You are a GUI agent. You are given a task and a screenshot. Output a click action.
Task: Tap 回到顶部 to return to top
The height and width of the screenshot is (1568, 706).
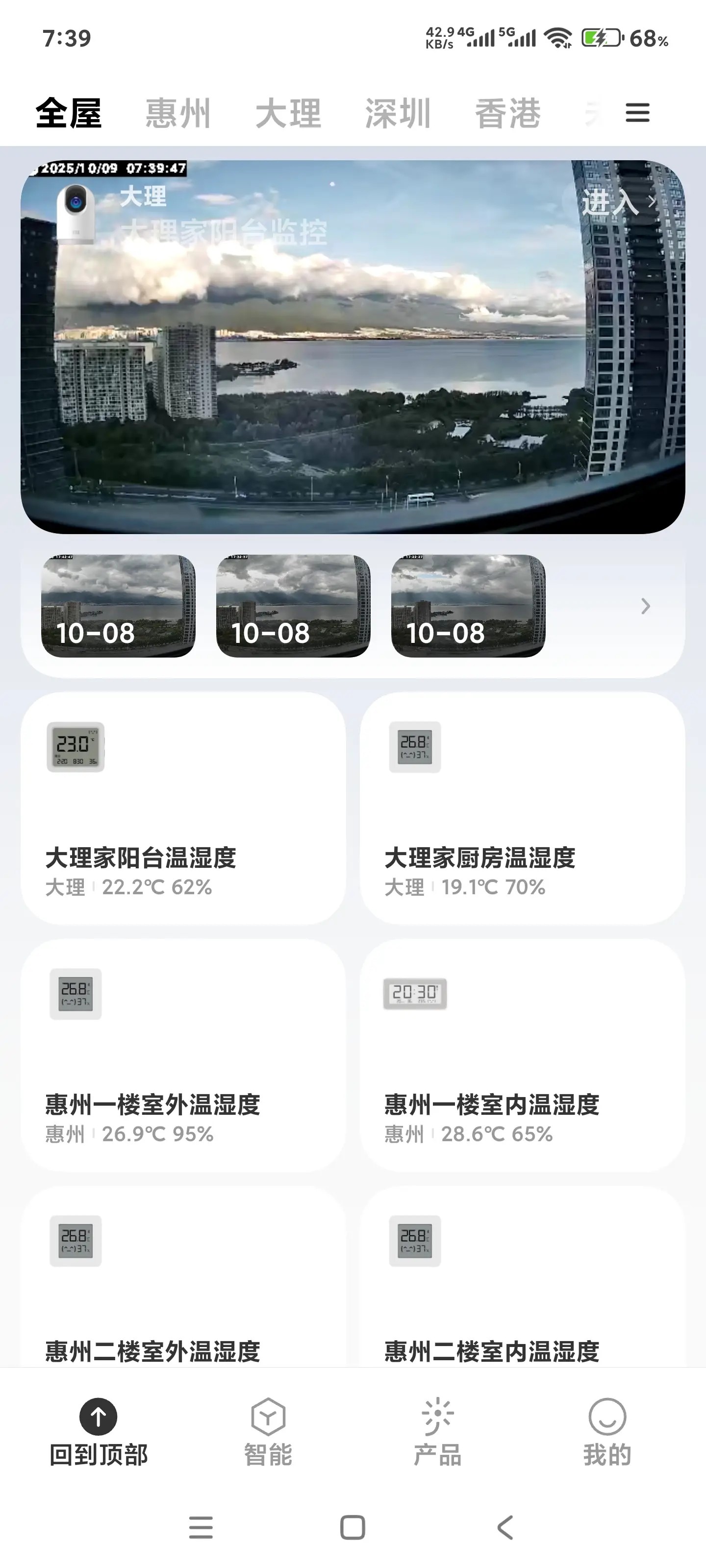[98, 1432]
